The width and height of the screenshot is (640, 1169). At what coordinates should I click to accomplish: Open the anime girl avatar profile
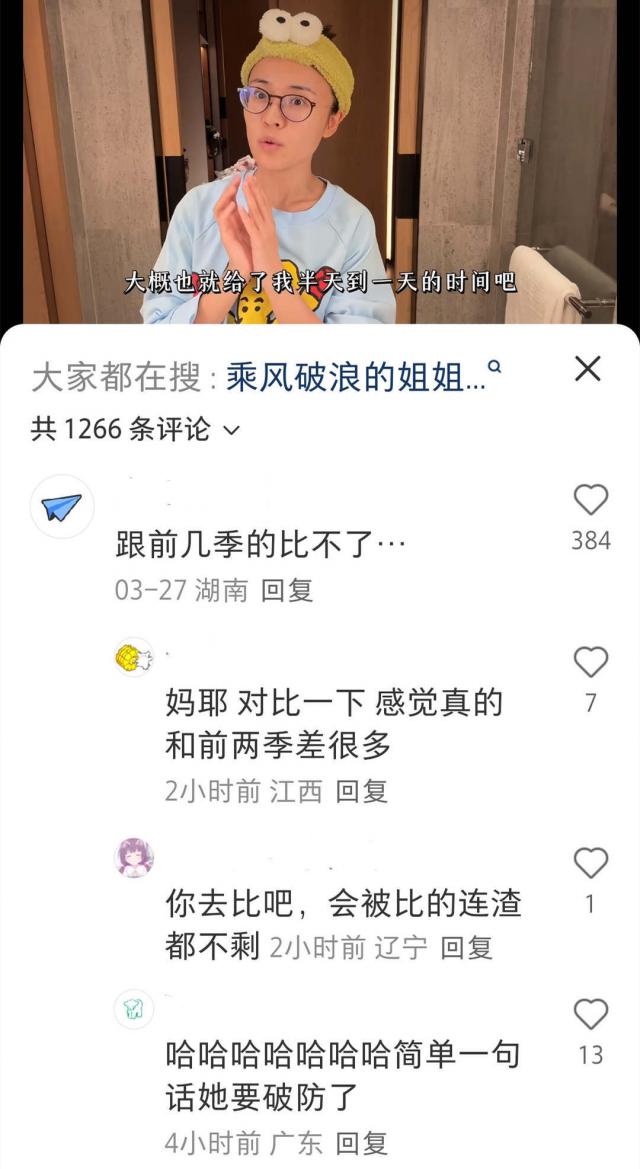click(135, 857)
